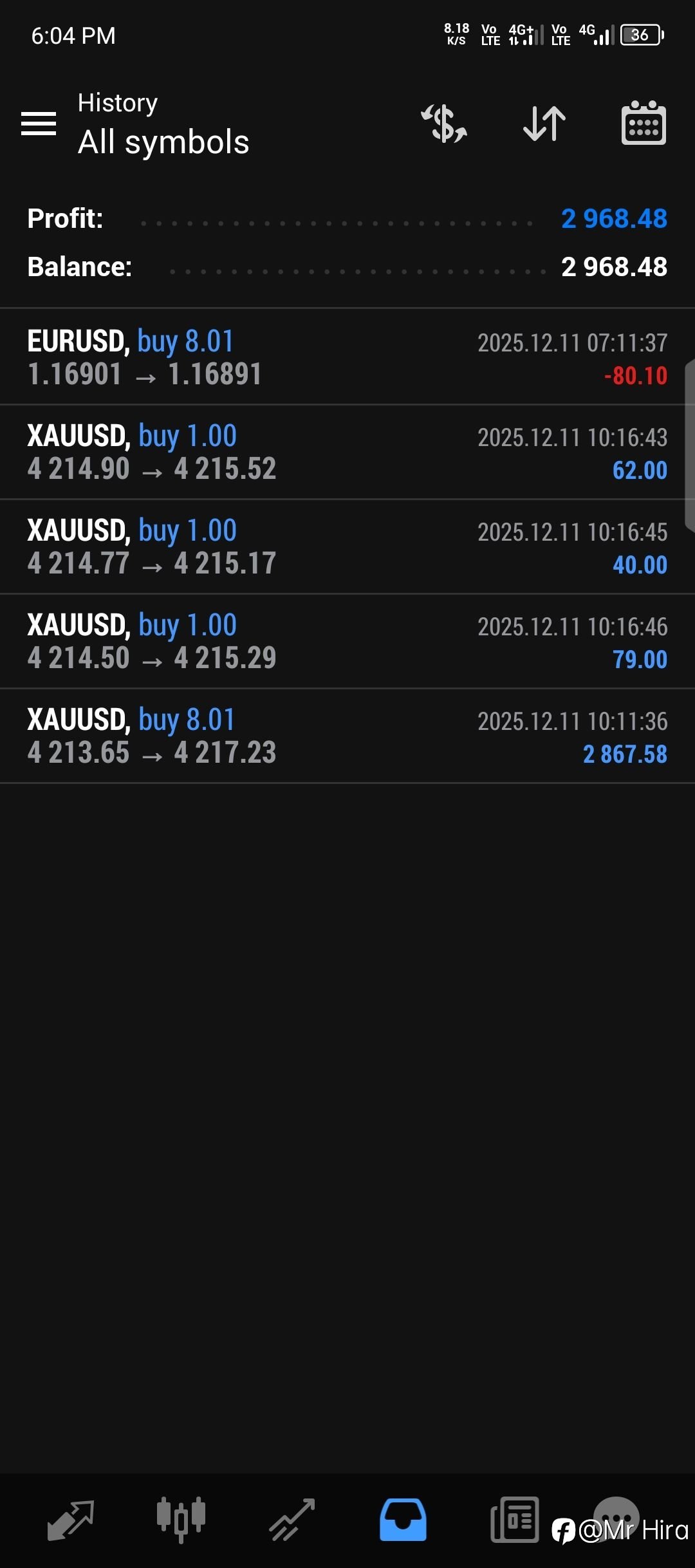
Task: Expand the XAUUSD buy 8.01 trade
Action: 347,736
